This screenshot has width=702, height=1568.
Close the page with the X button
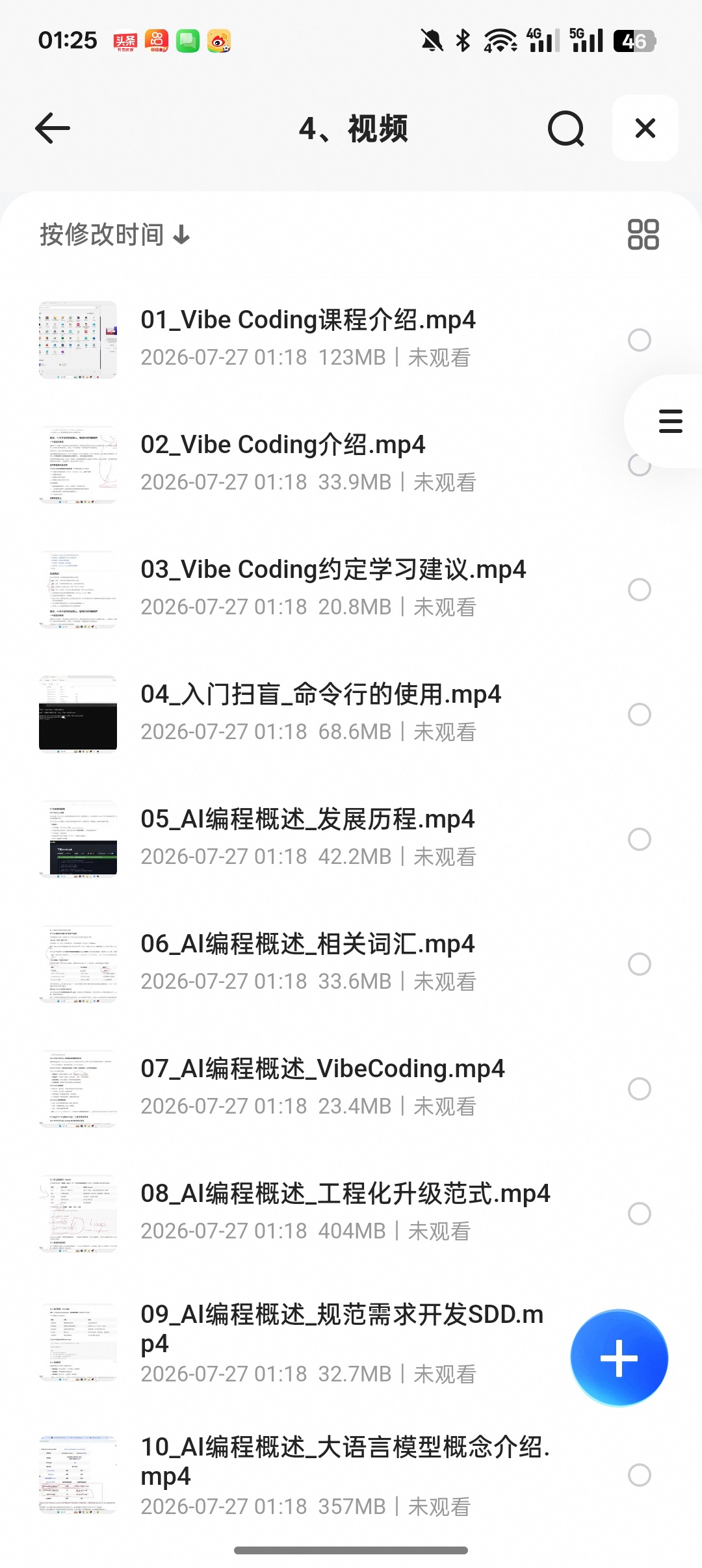(645, 128)
